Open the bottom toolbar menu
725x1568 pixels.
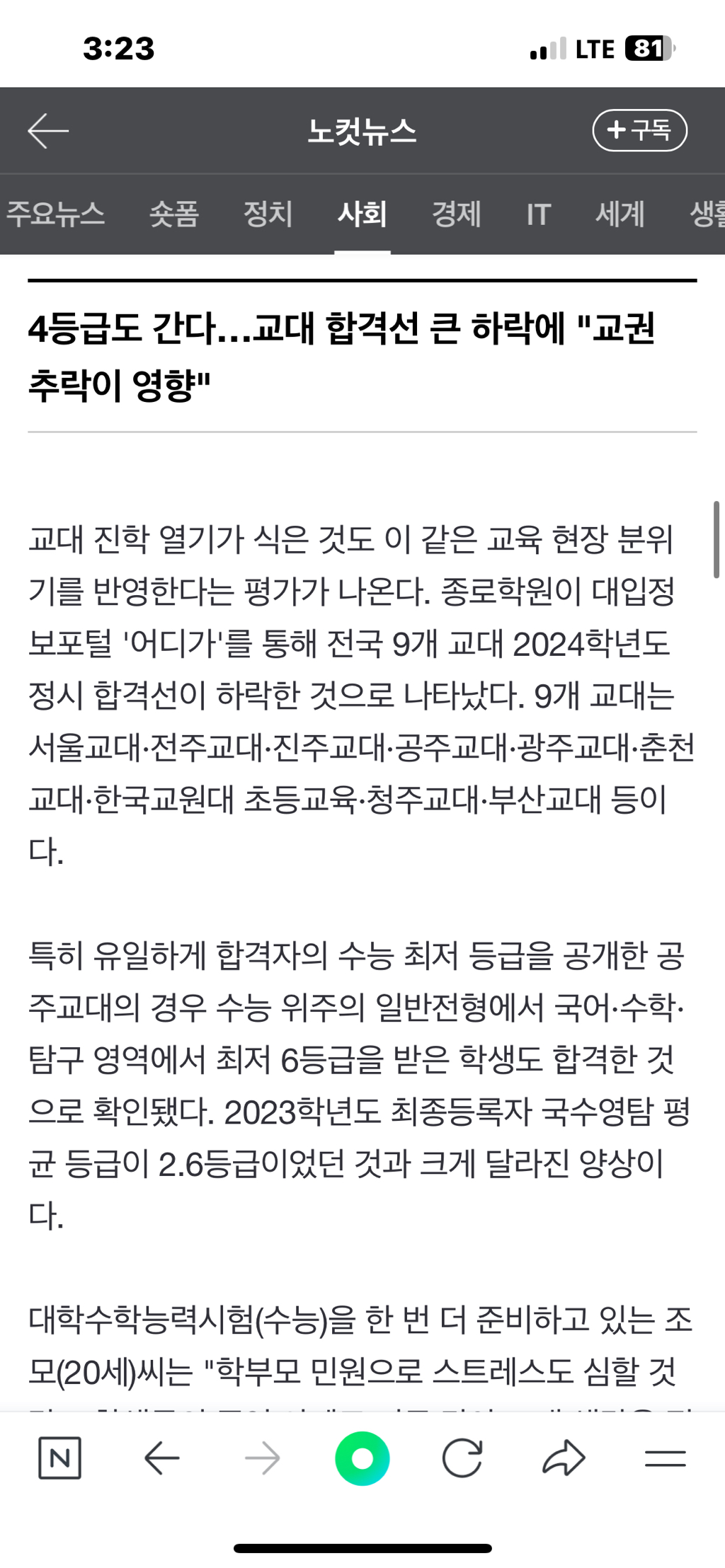(666, 1458)
